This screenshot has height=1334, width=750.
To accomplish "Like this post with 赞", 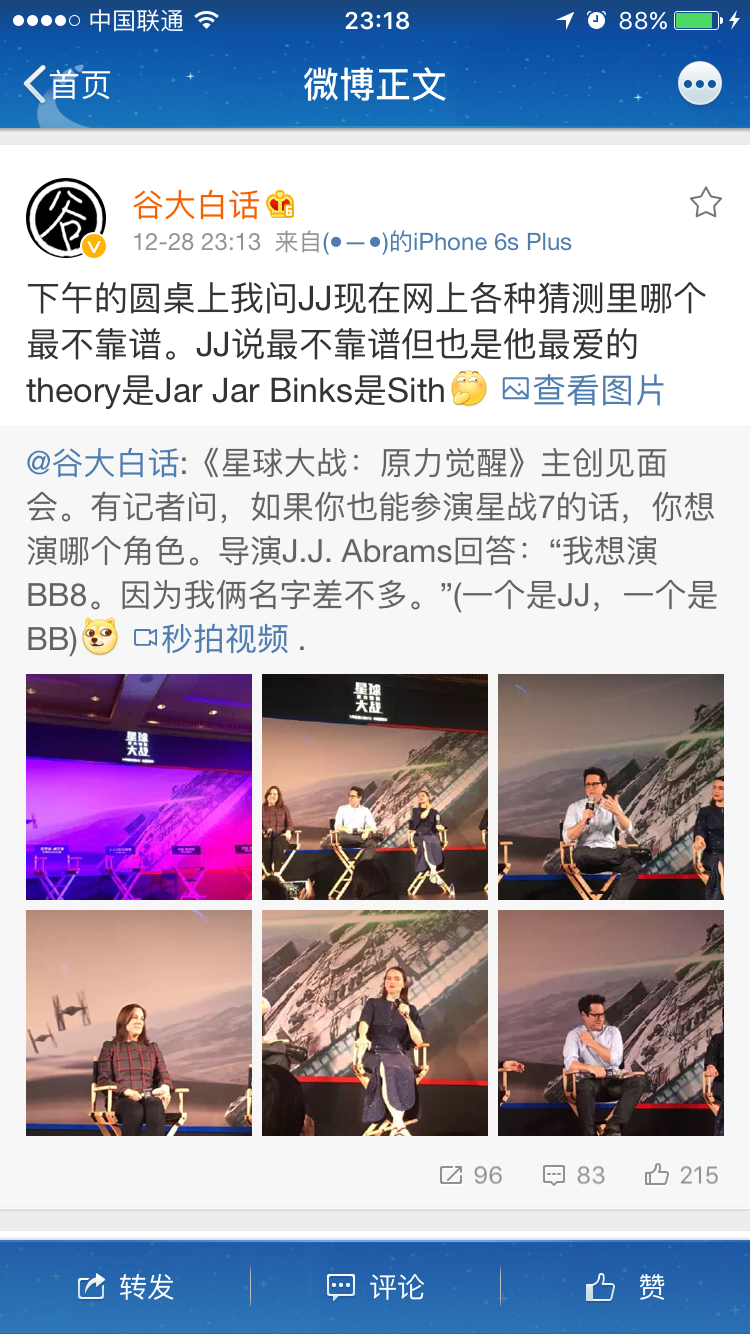I will tap(626, 1287).
